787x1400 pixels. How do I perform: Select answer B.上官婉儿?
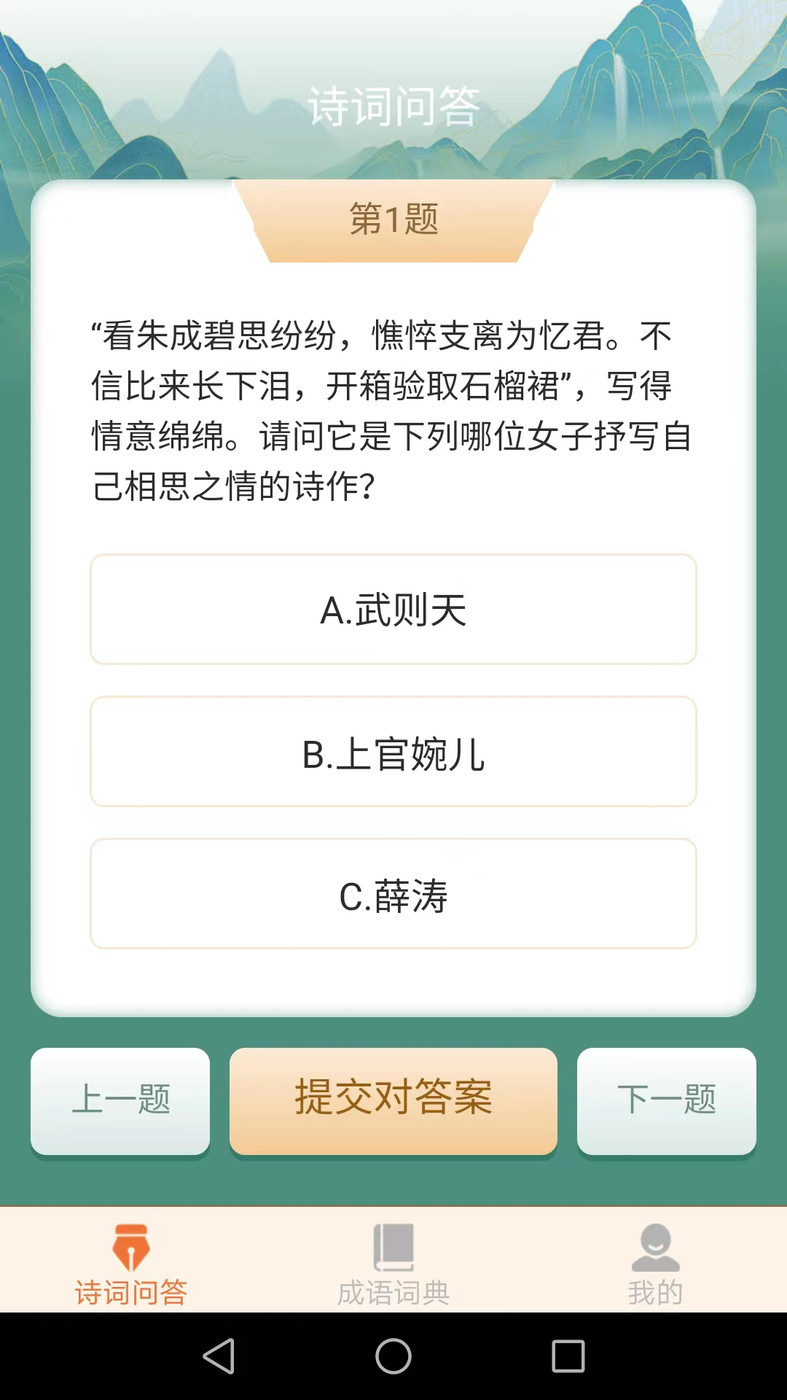pos(393,751)
